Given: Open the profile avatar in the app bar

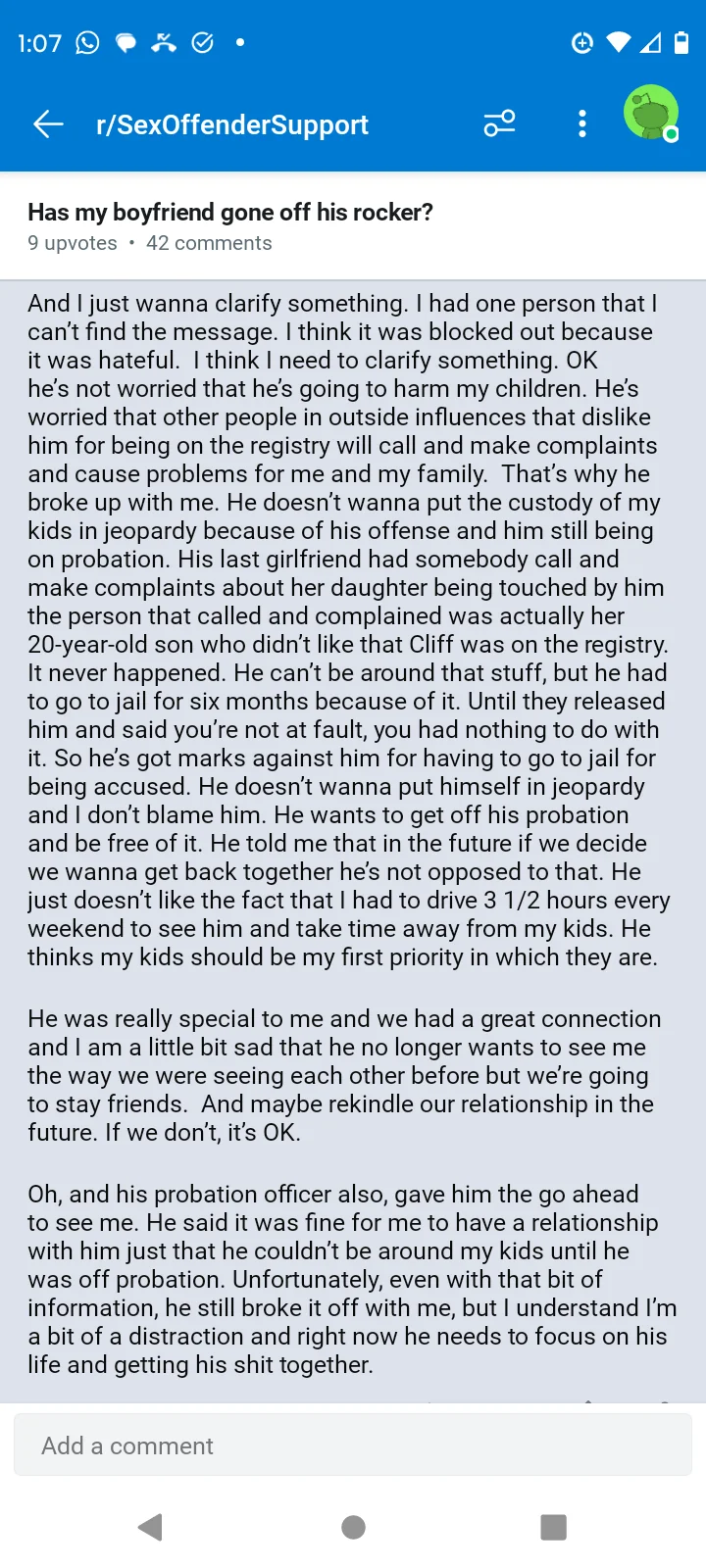Looking at the screenshot, I should [651, 114].
